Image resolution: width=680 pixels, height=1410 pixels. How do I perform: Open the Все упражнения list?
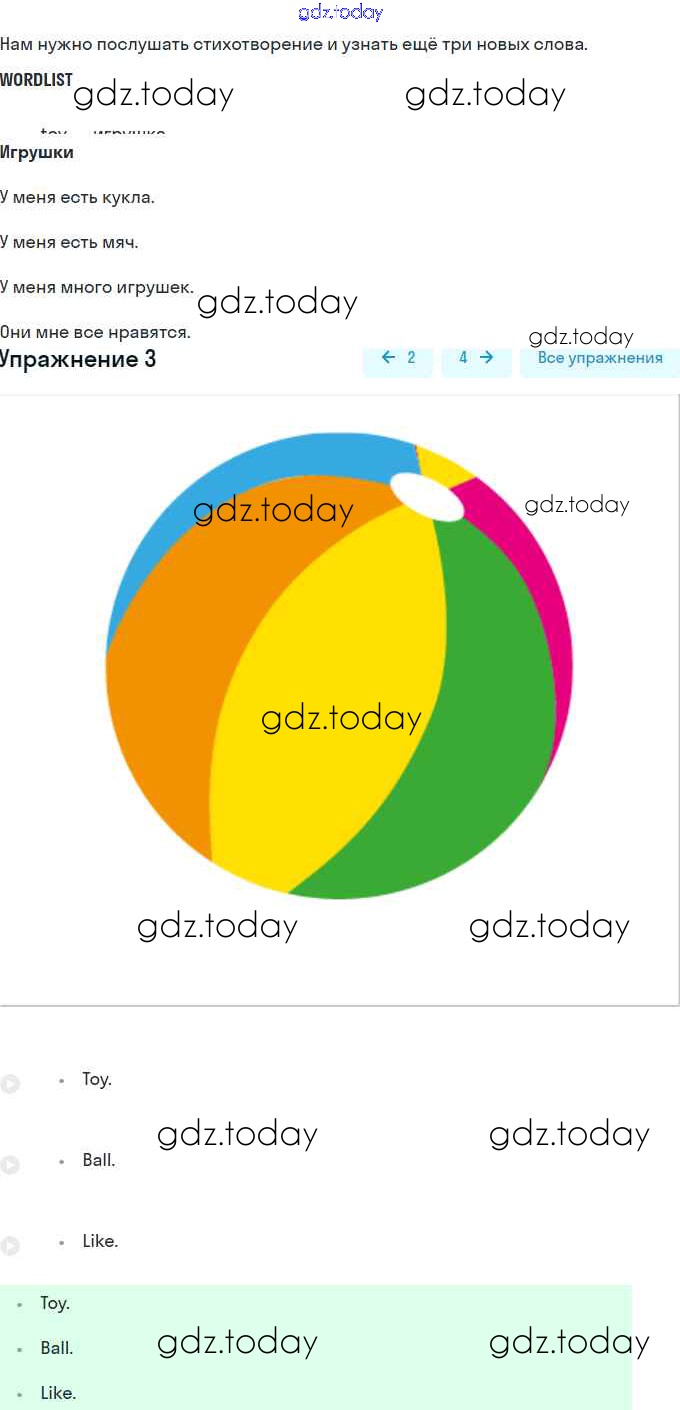pyautogui.click(x=600, y=358)
